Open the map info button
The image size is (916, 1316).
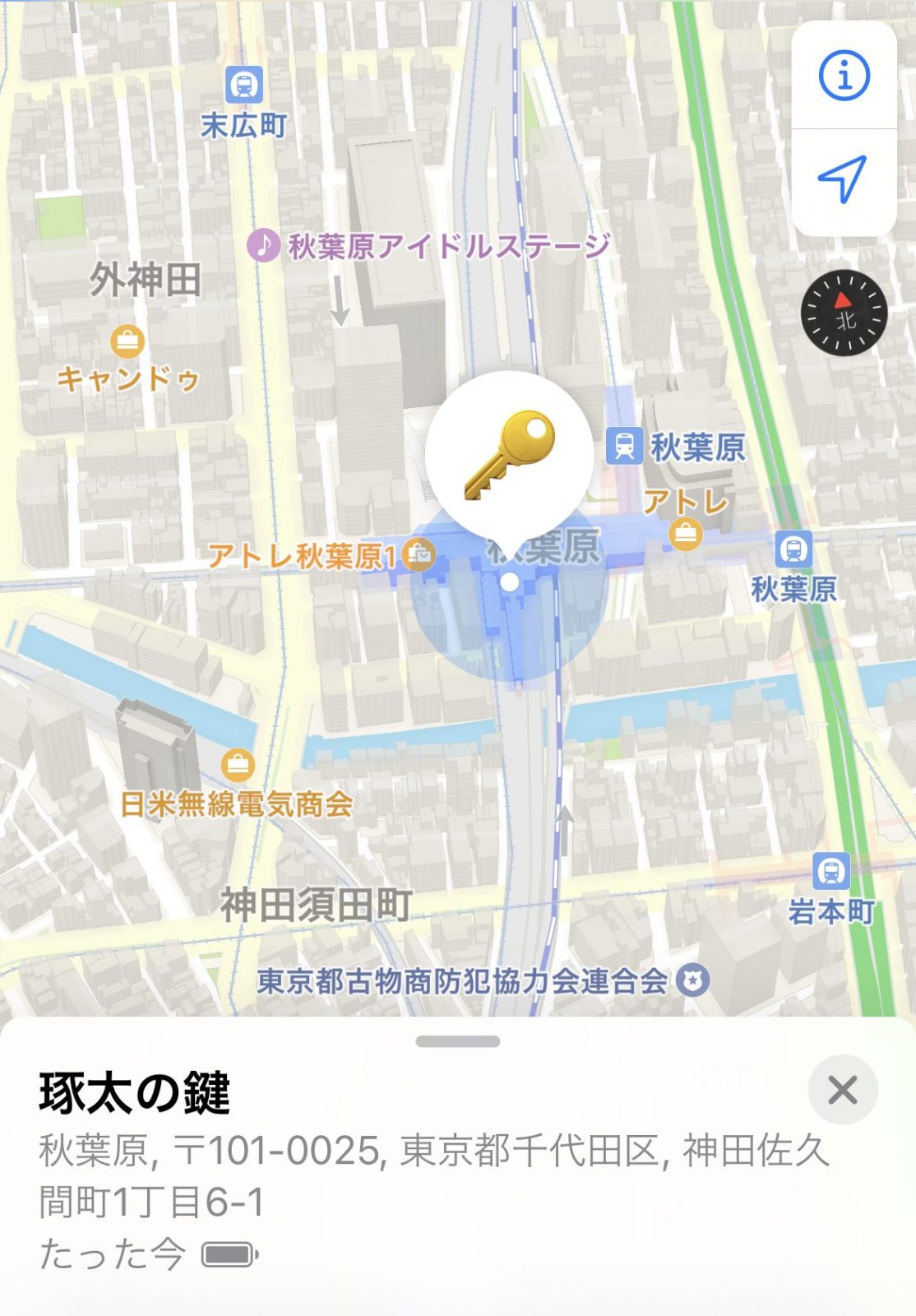click(844, 76)
